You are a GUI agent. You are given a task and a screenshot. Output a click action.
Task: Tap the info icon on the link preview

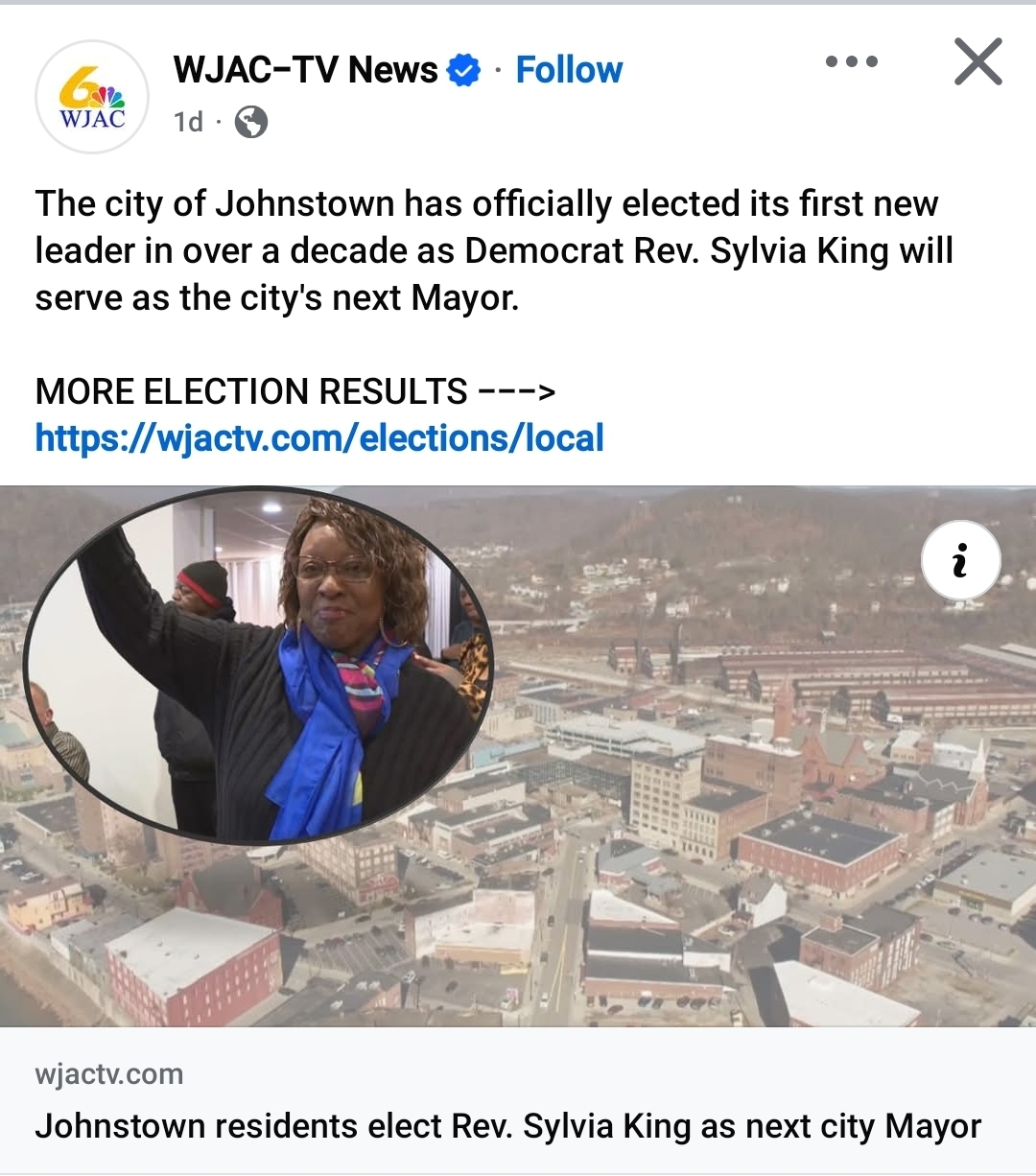pos(960,561)
